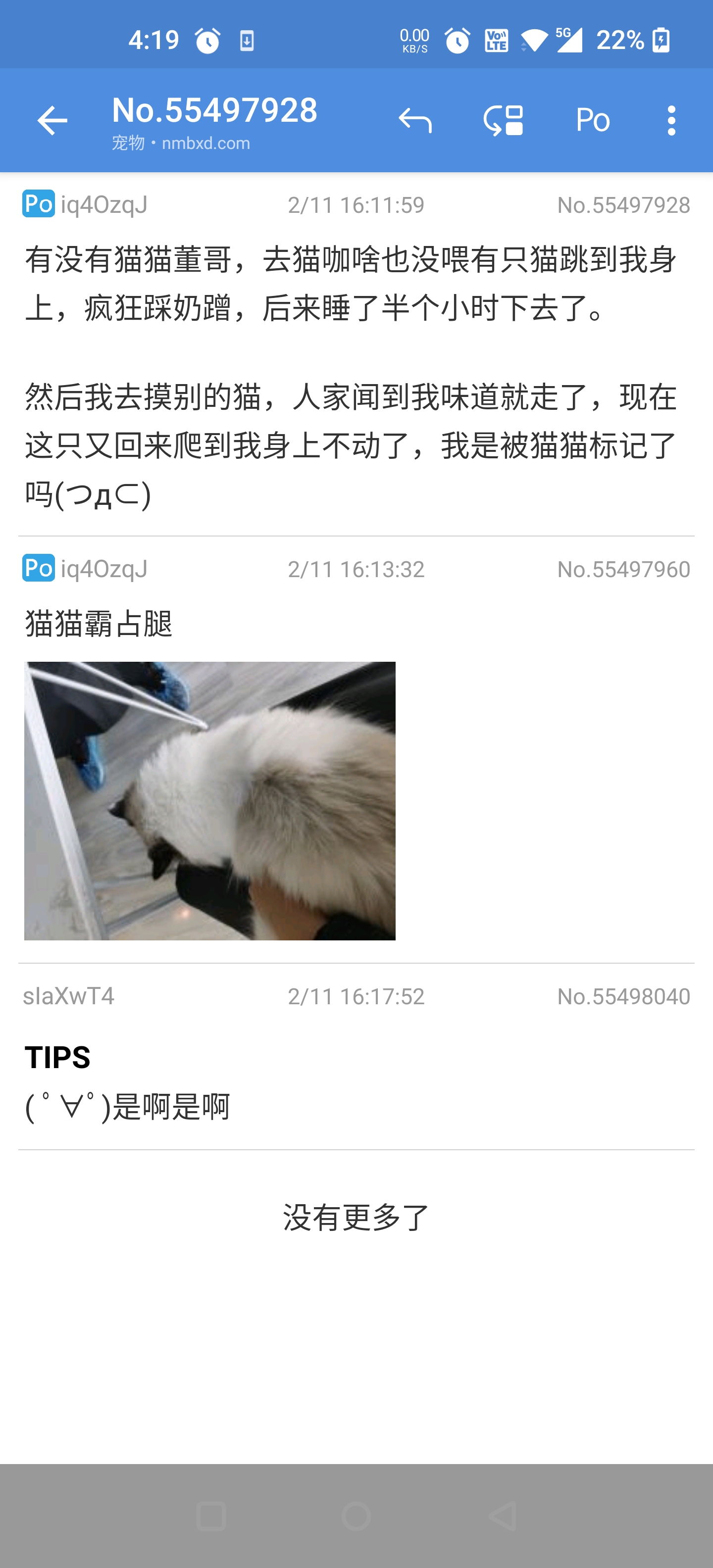The width and height of the screenshot is (713, 1568).
Task: Open the three-dot overflow menu
Action: [671, 120]
